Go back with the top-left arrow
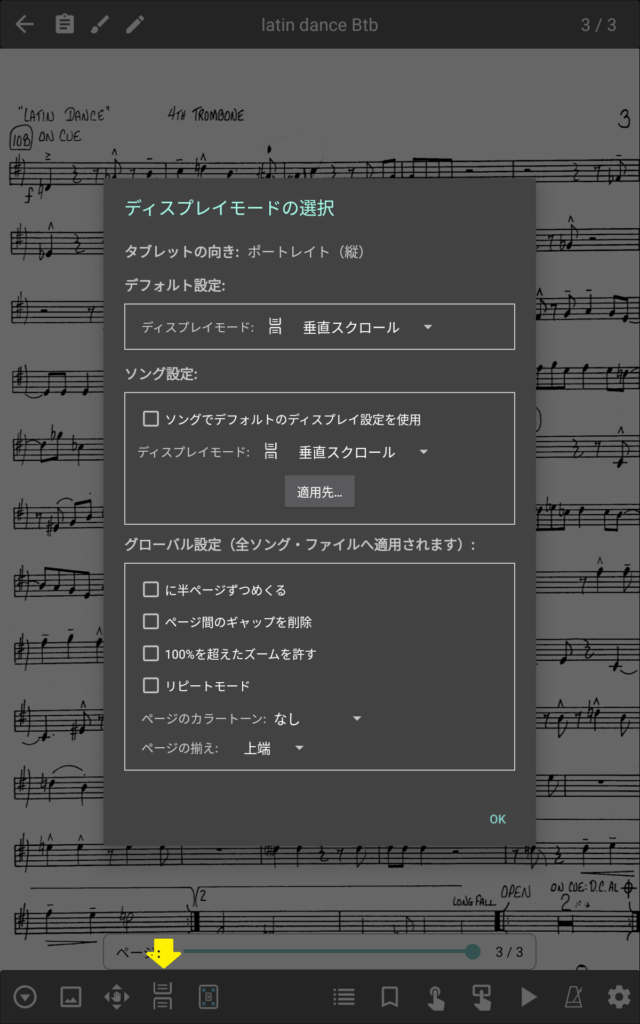640x1024 pixels. coord(25,24)
